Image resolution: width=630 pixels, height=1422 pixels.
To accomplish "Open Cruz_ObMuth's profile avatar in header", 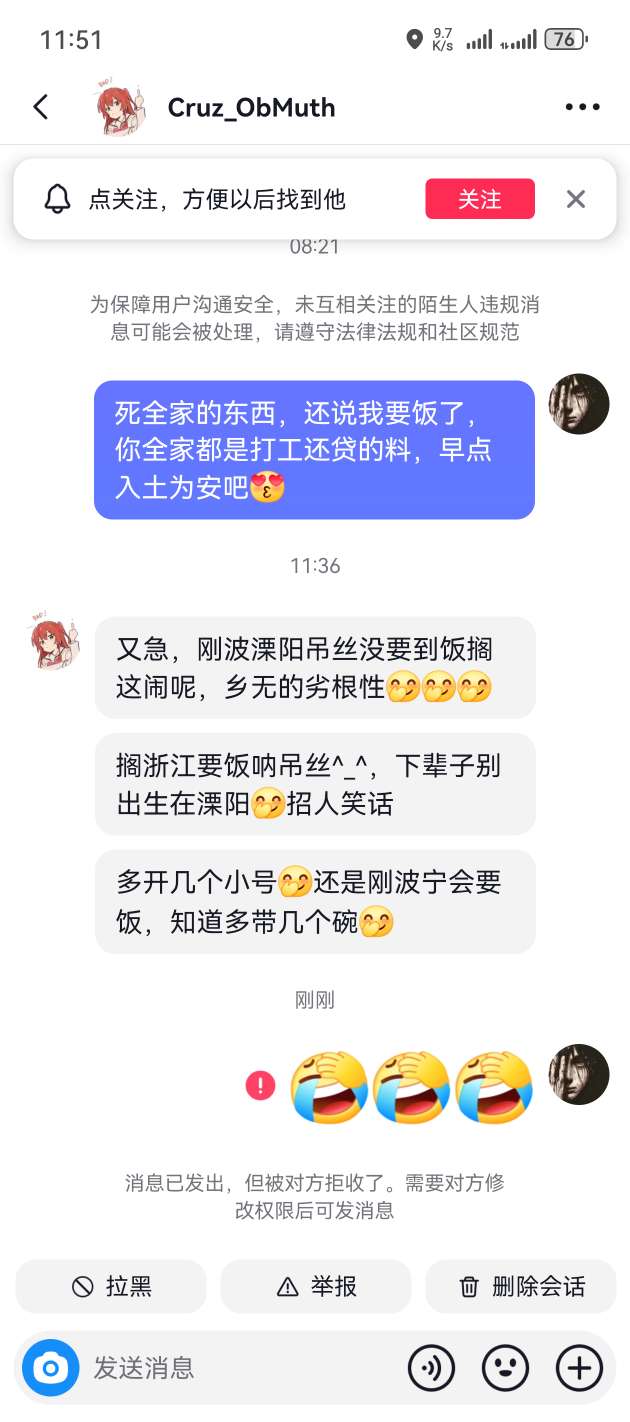I will [x=121, y=107].
